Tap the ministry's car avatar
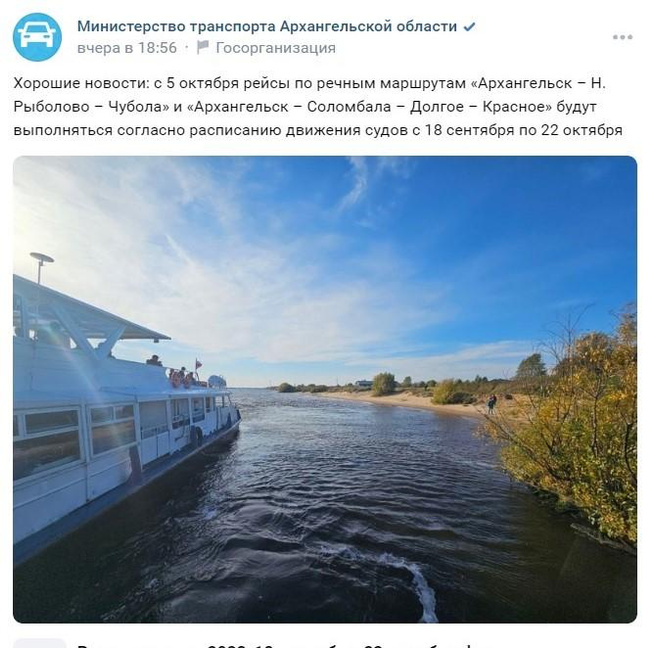This screenshot has width=656, height=648. click(x=37, y=37)
